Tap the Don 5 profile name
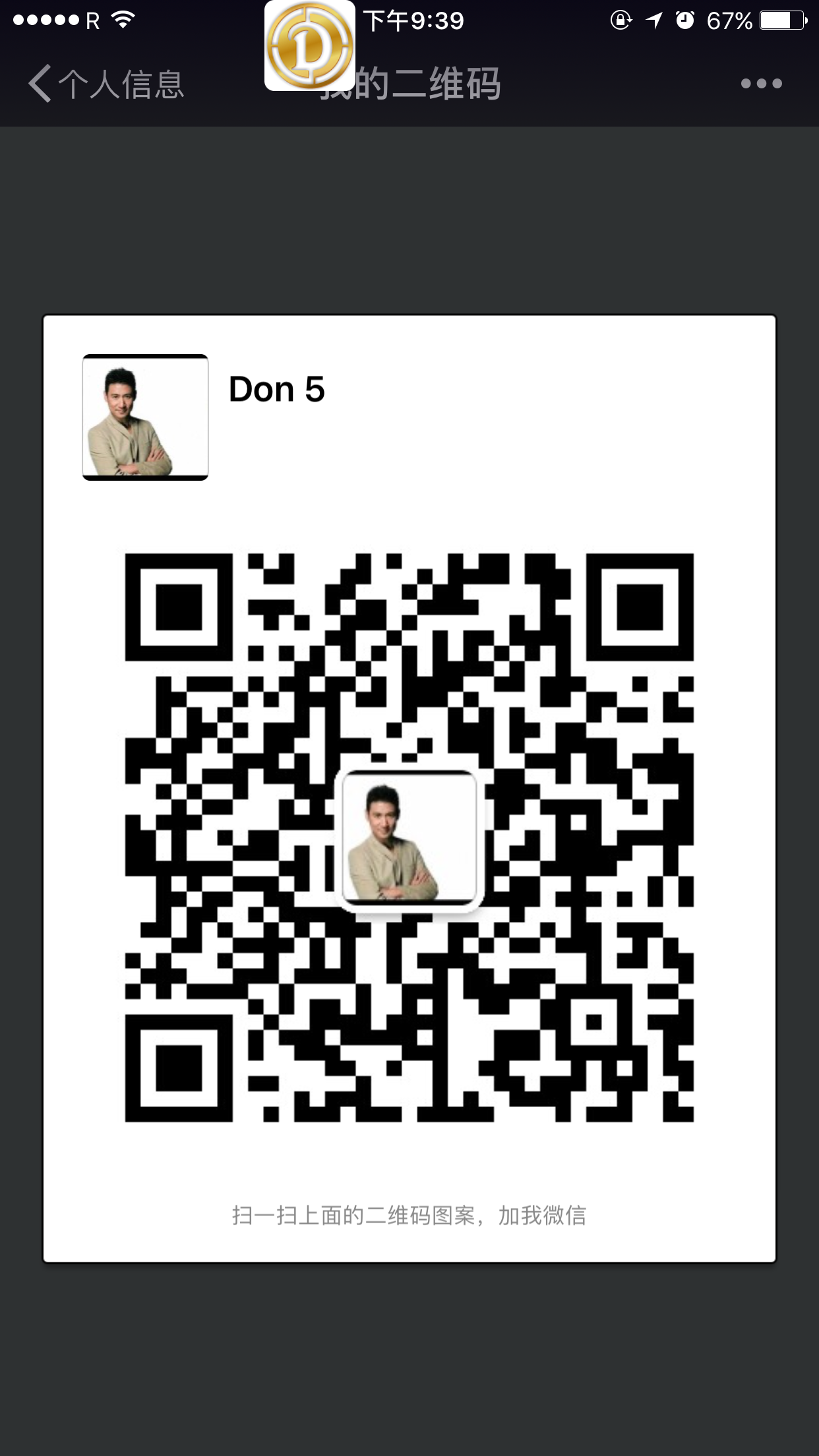Screen dimensions: 819x1456 tap(276, 390)
